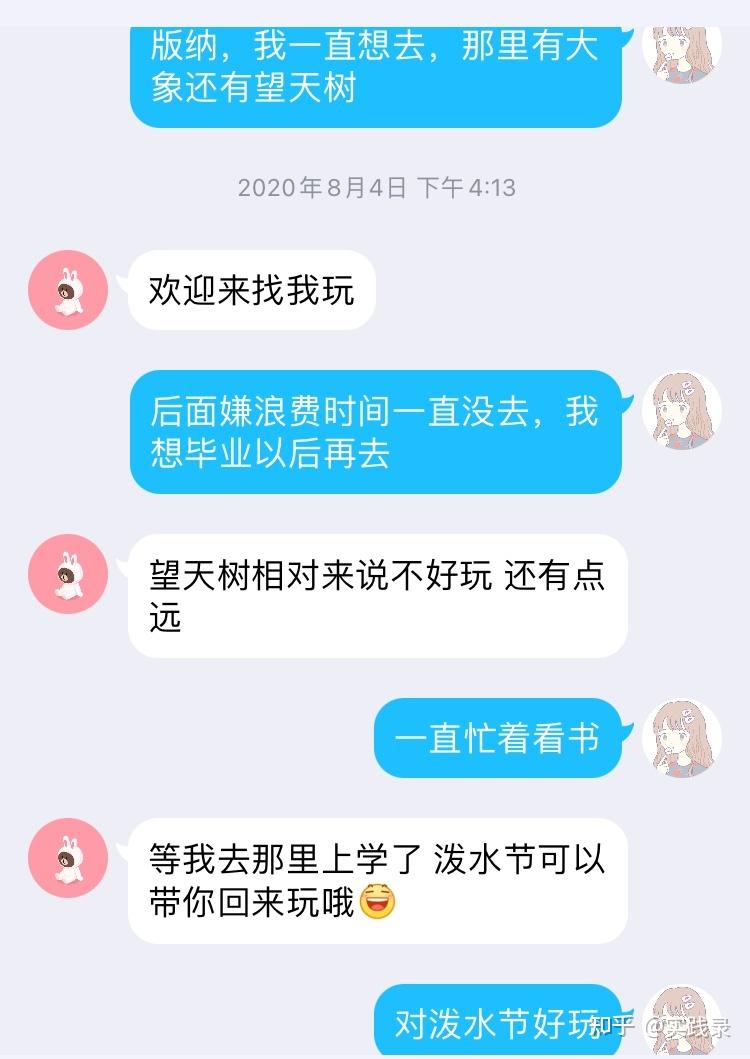View profile from avatar beside "望天树相对来说不好玩"
The height and width of the screenshot is (1059, 750).
tap(68, 574)
